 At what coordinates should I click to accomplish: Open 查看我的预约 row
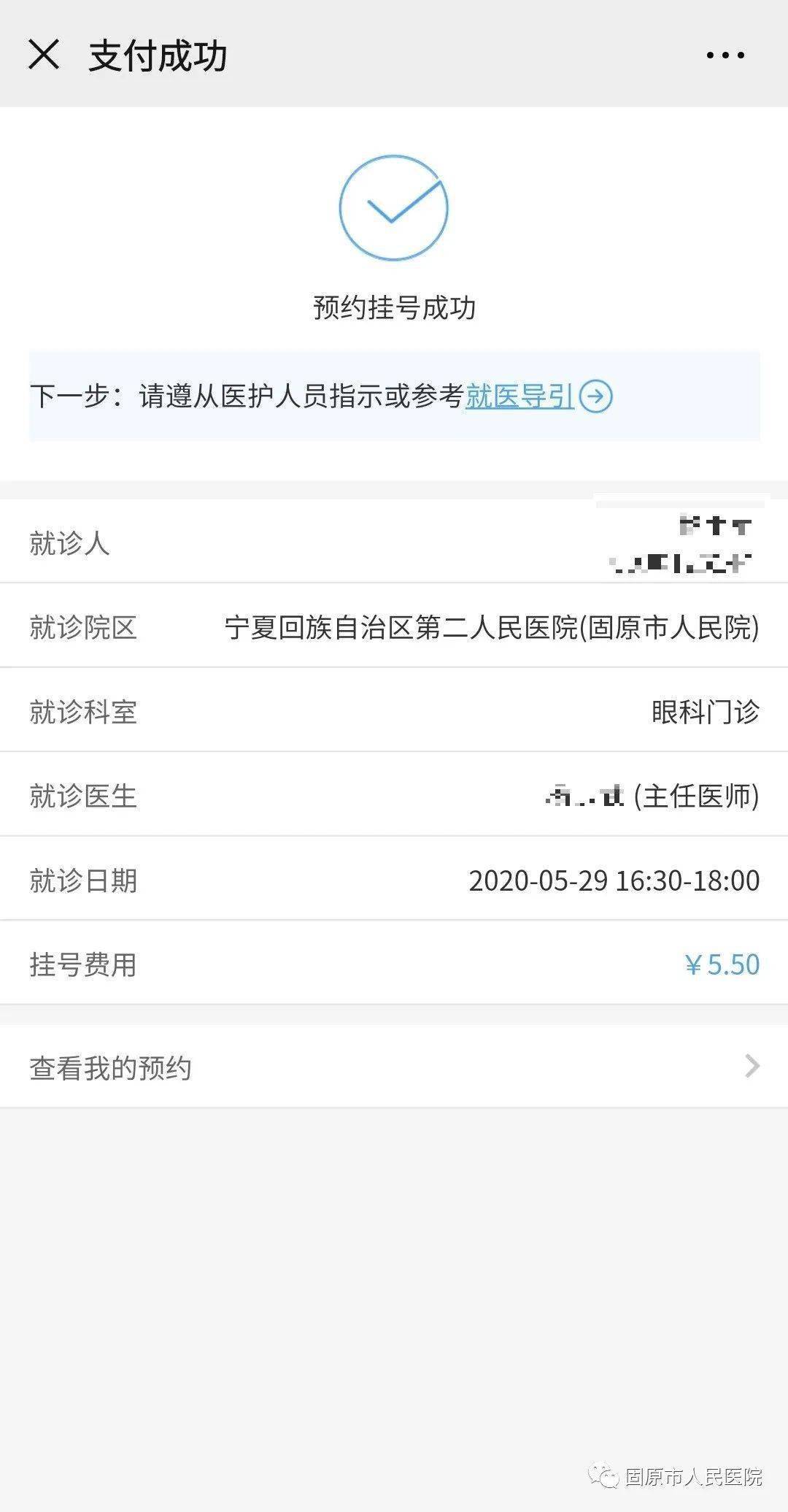click(x=394, y=1067)
